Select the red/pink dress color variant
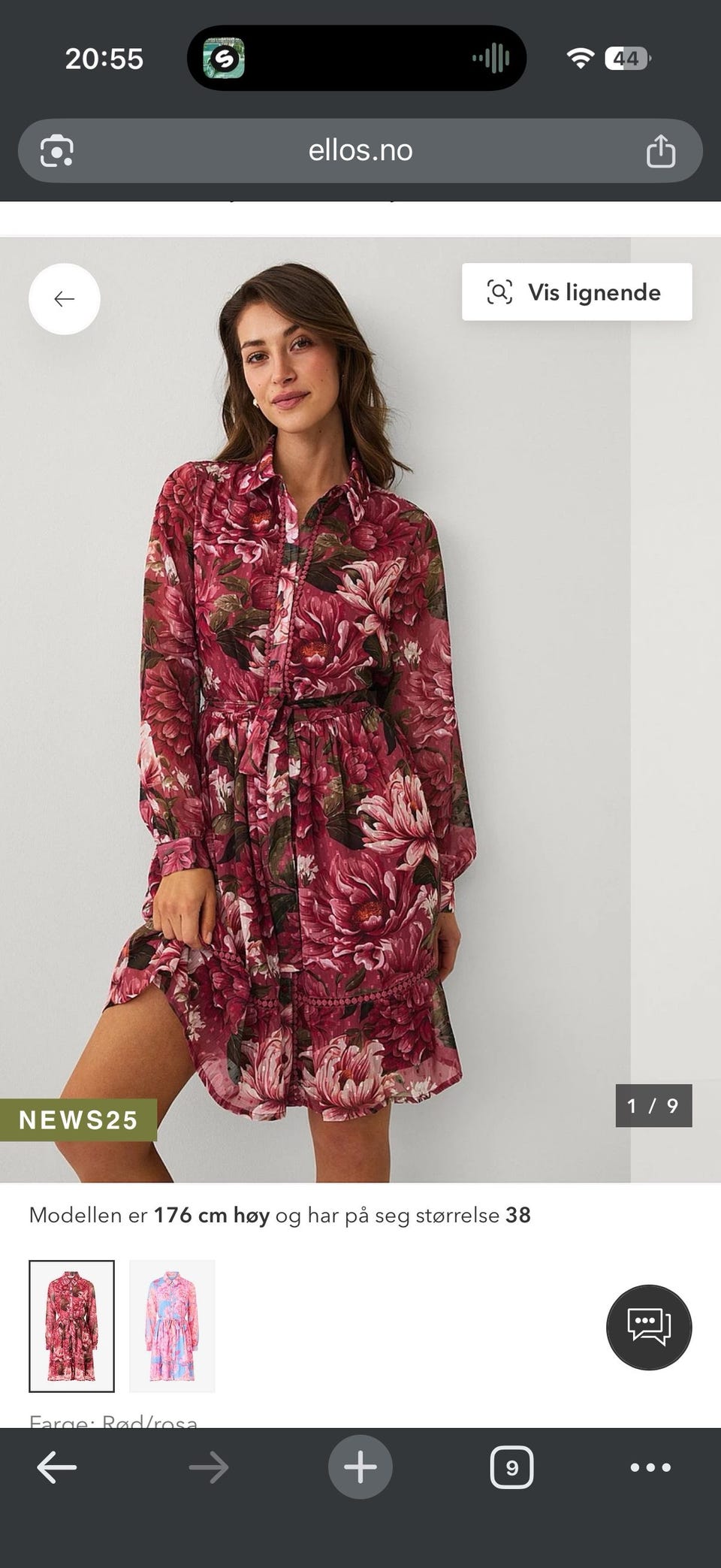The image size is (721, 1568). point(71,1326)
